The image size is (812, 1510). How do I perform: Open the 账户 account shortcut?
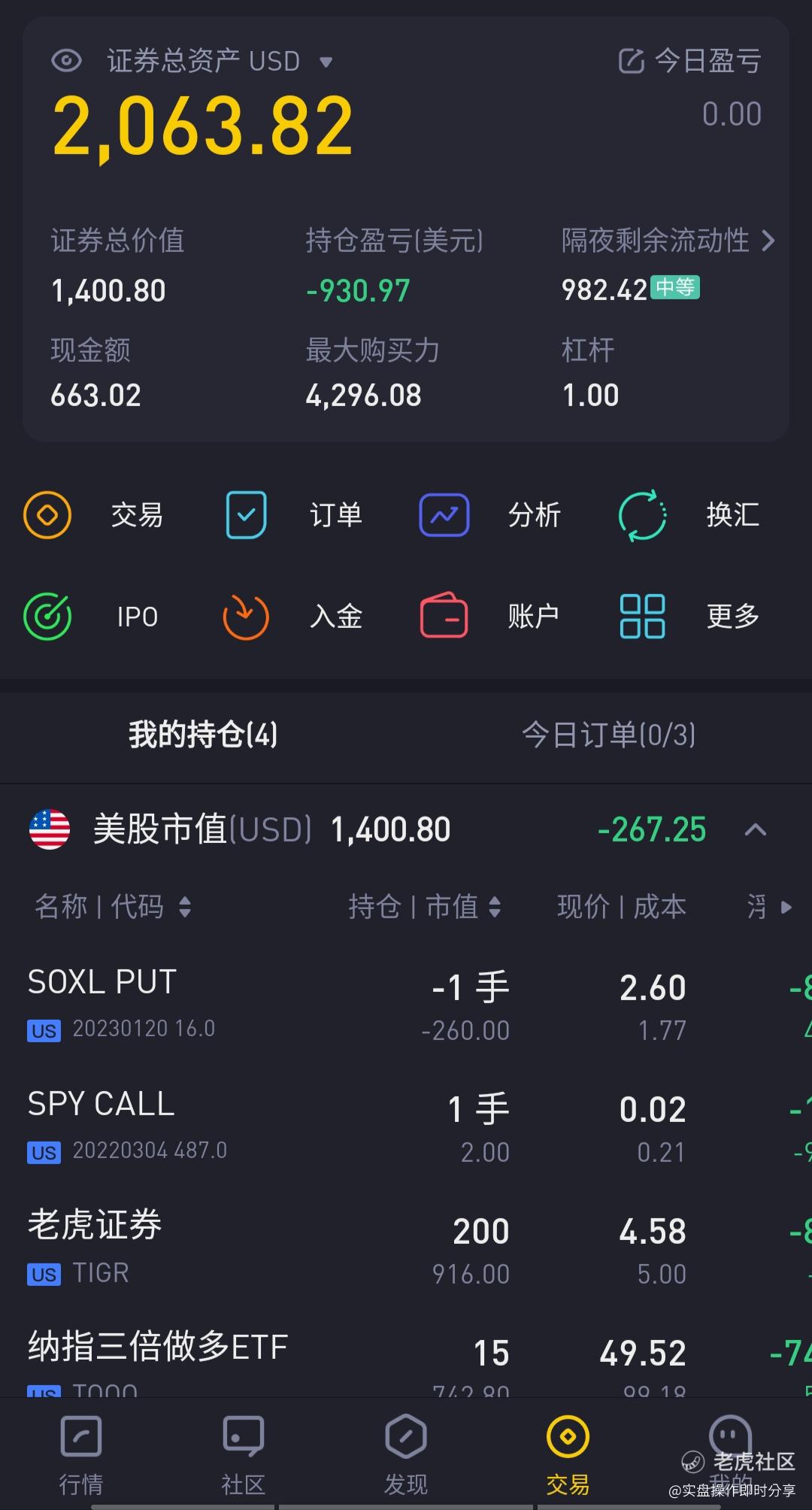point(489,617)
